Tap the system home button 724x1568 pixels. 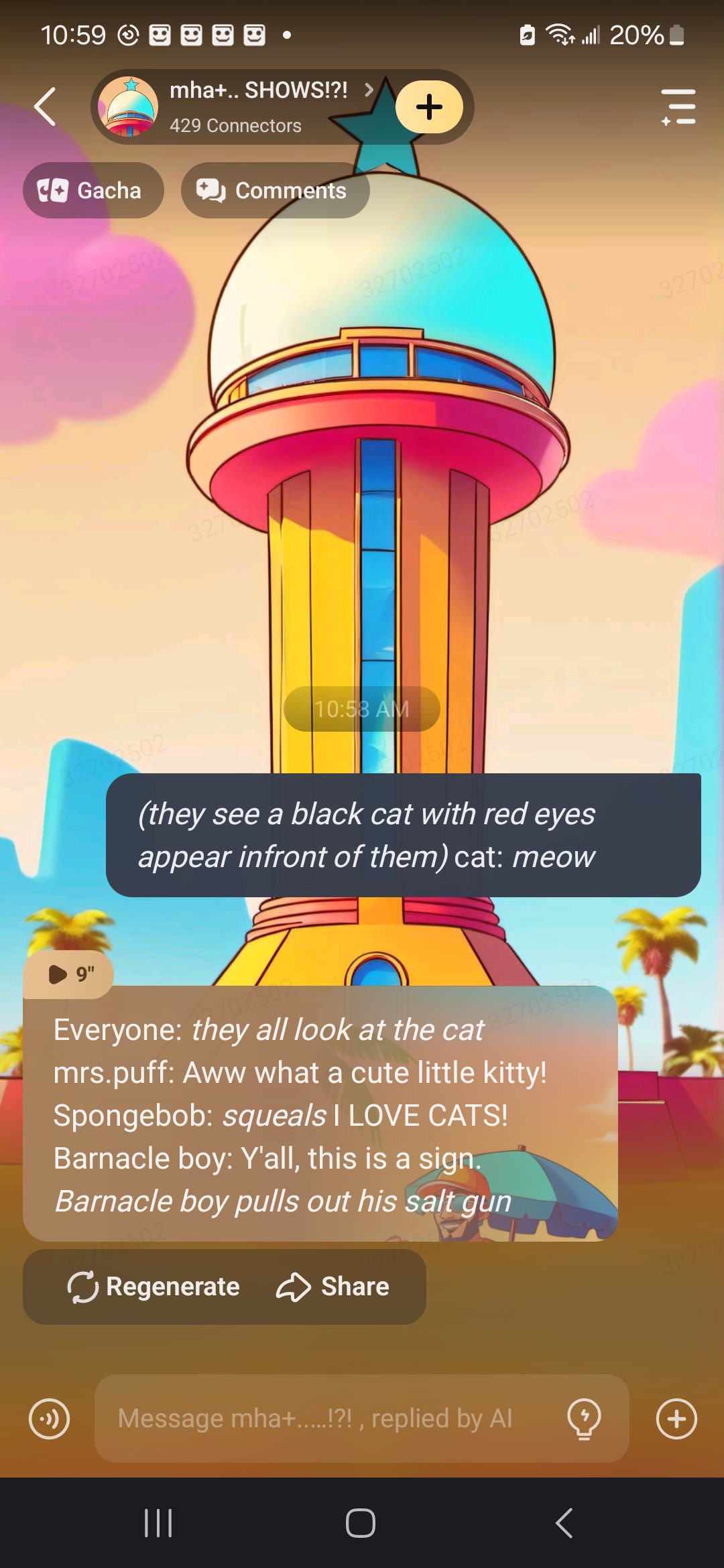click(x=361, y=1523)
